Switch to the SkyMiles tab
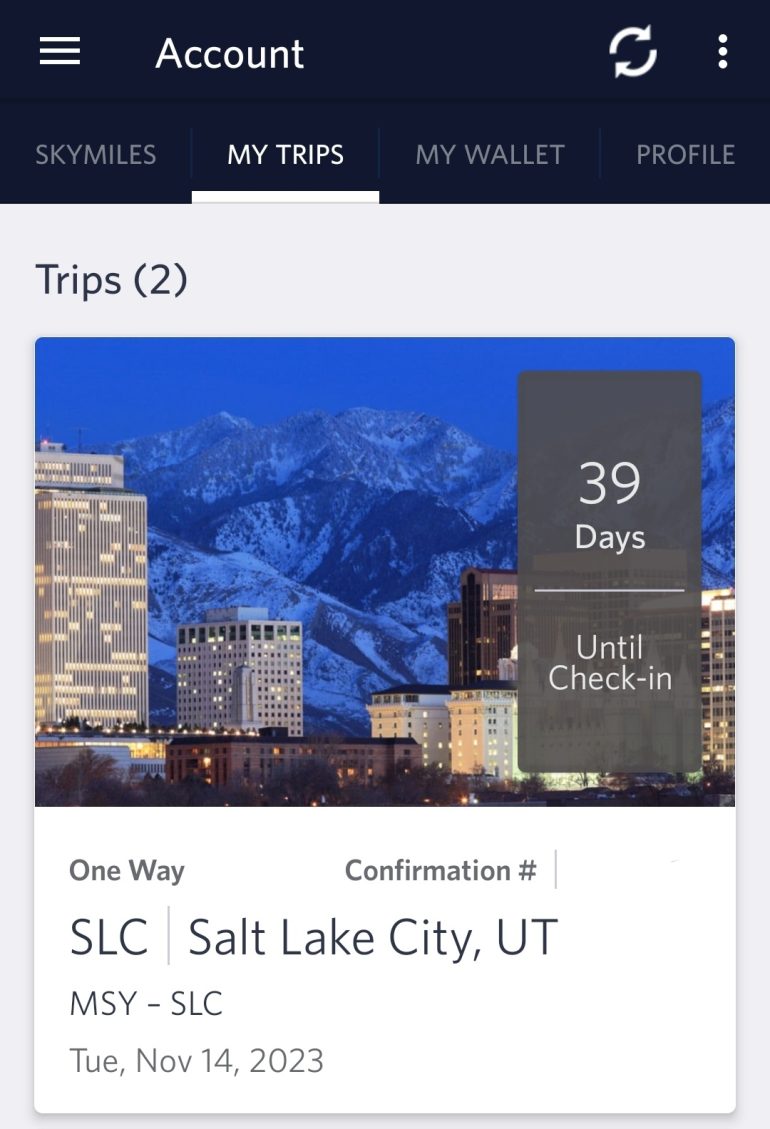 96,155
